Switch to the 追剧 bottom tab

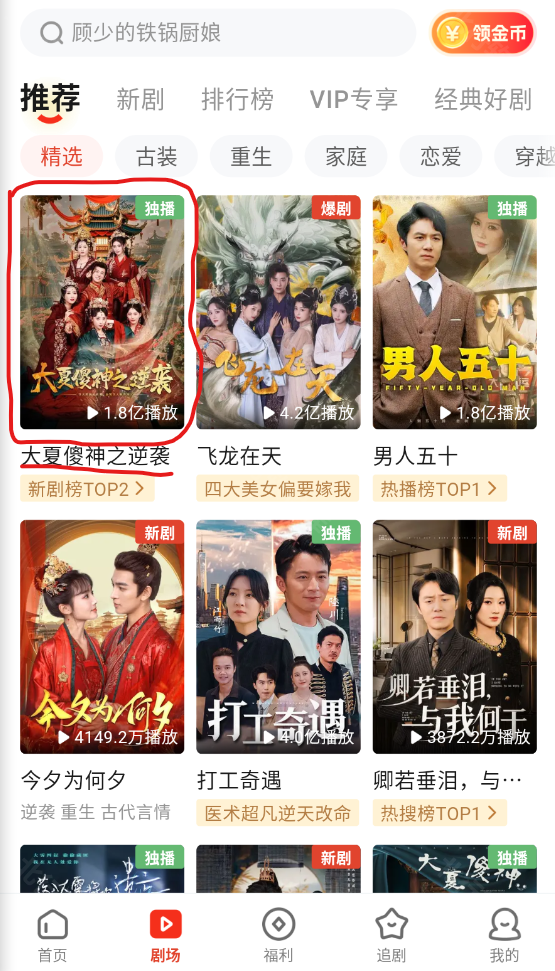tap(391, 935)
